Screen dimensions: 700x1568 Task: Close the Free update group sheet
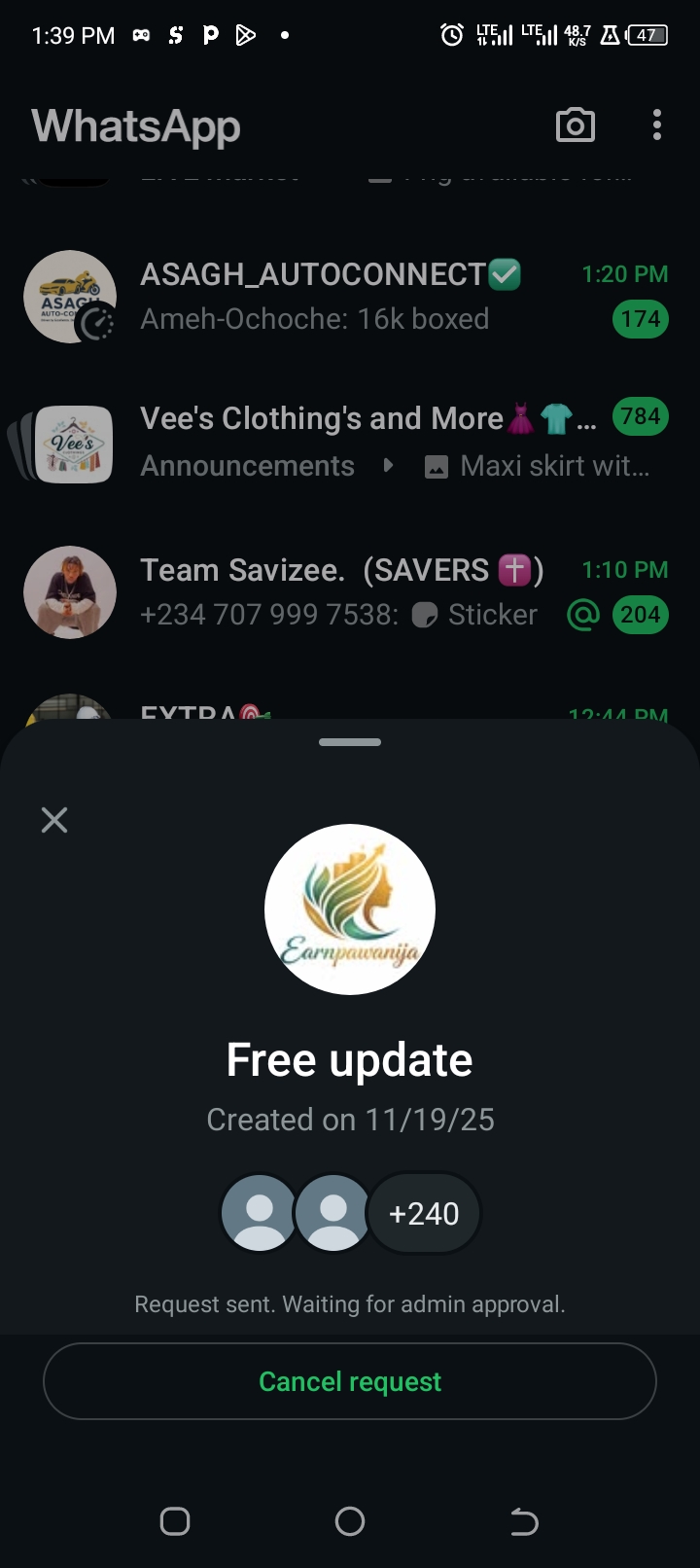(54, 820)
